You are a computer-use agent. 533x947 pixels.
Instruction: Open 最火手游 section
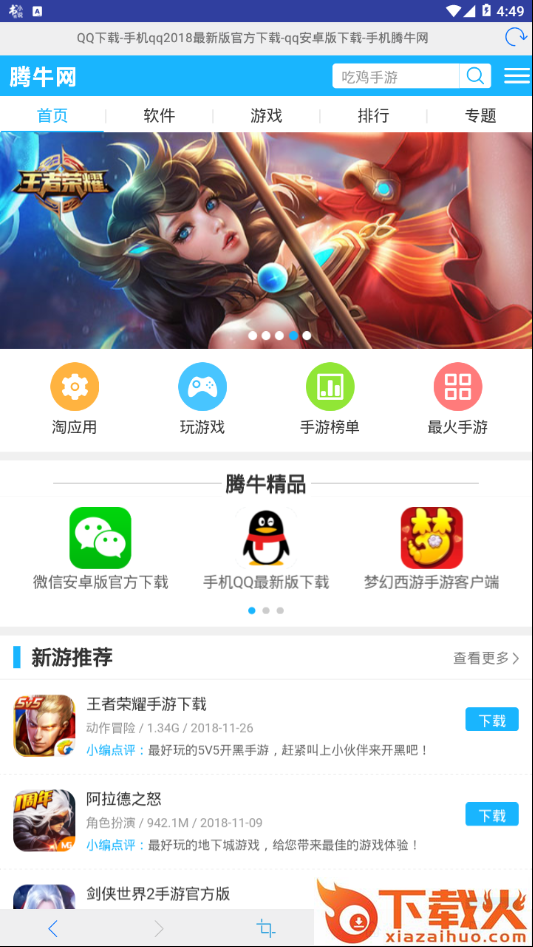[458, 399]
